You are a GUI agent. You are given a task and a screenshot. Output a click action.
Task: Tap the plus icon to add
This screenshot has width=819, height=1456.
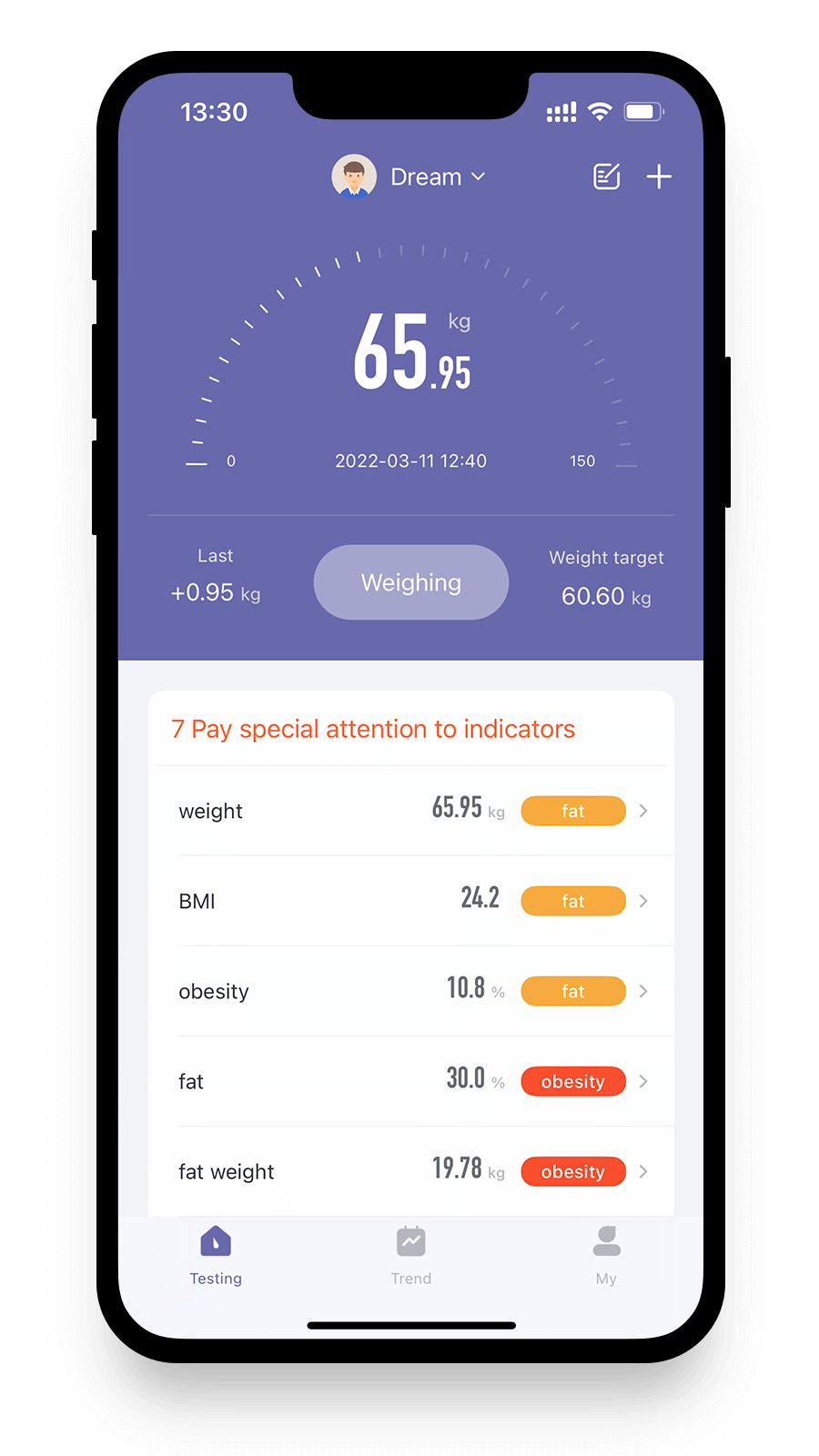tap(659, 177)
